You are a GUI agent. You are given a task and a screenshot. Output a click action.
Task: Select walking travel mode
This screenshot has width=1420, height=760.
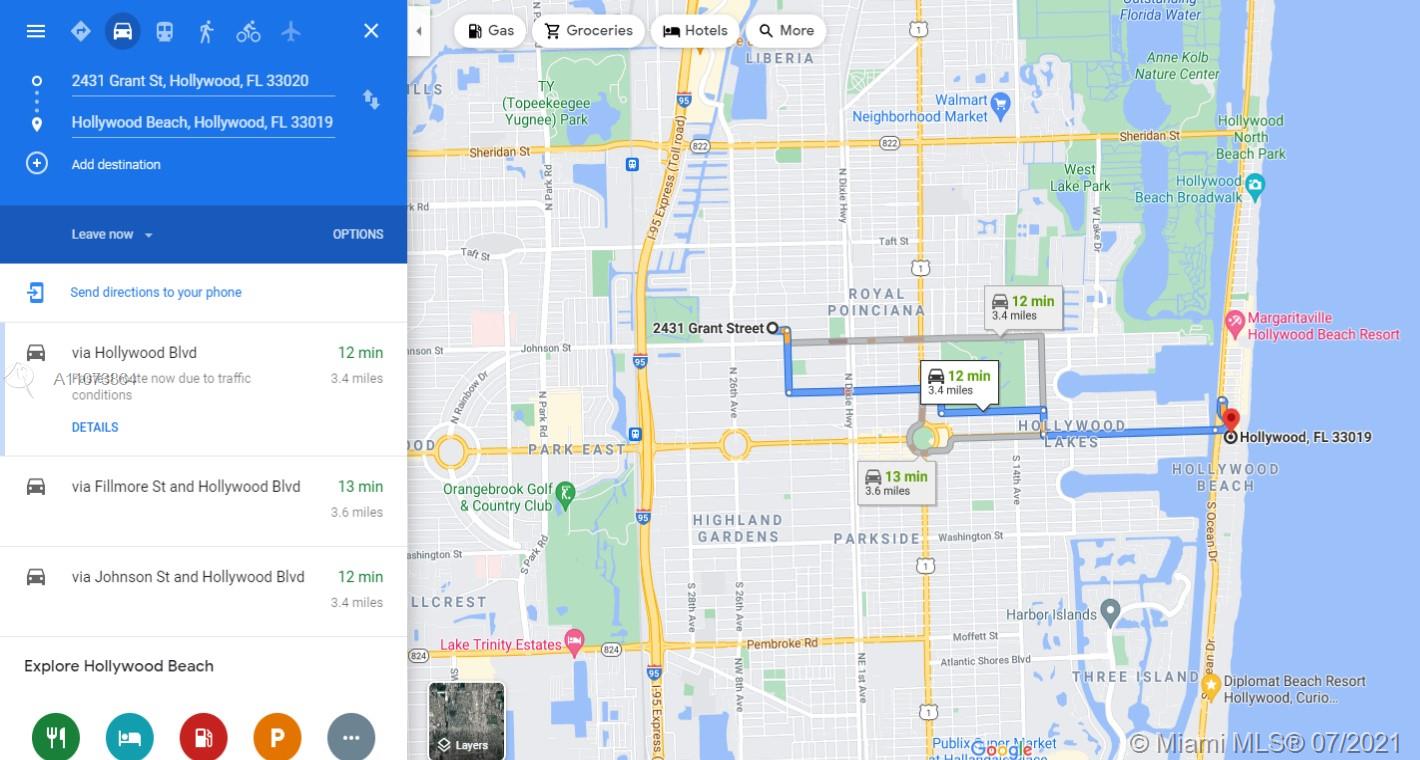pos(207,31)
